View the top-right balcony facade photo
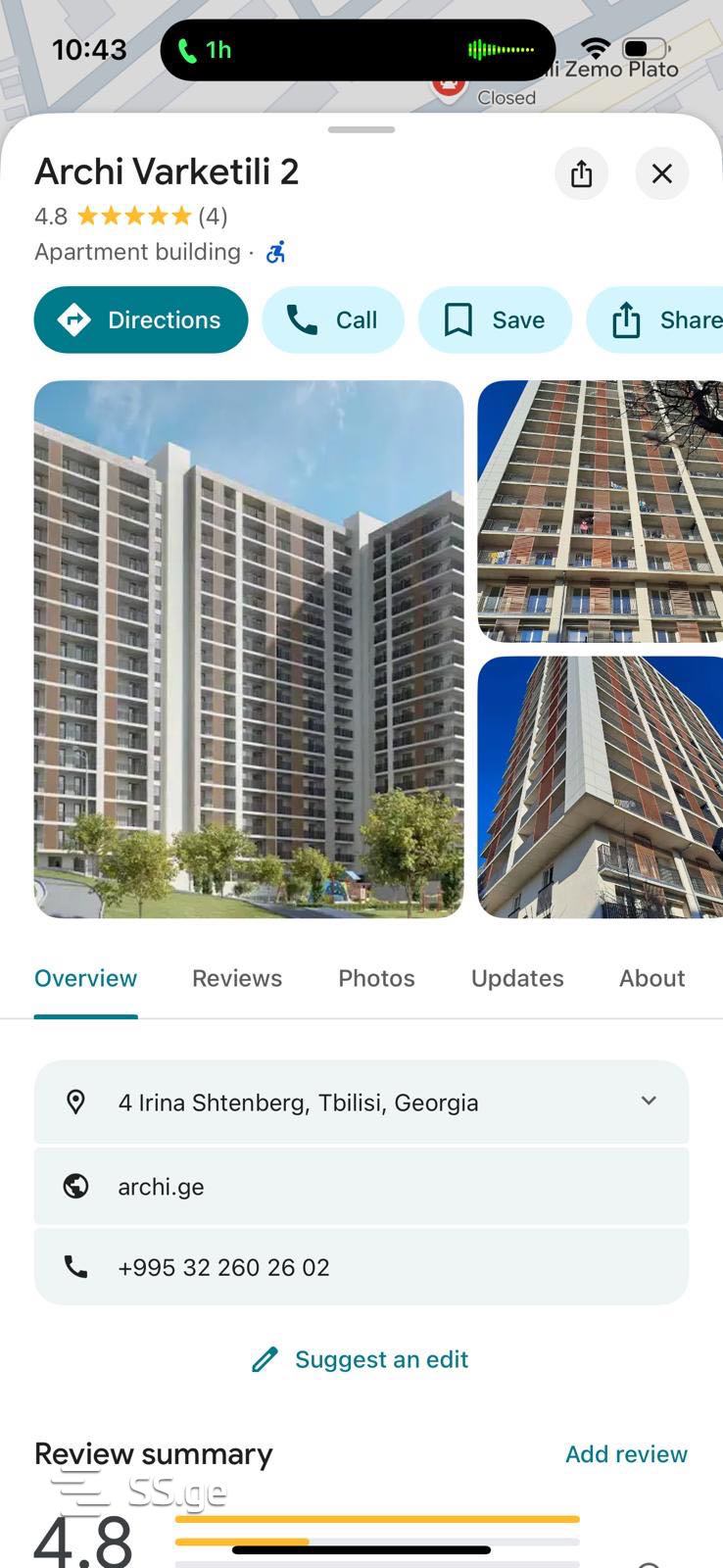 click(600, 511)
